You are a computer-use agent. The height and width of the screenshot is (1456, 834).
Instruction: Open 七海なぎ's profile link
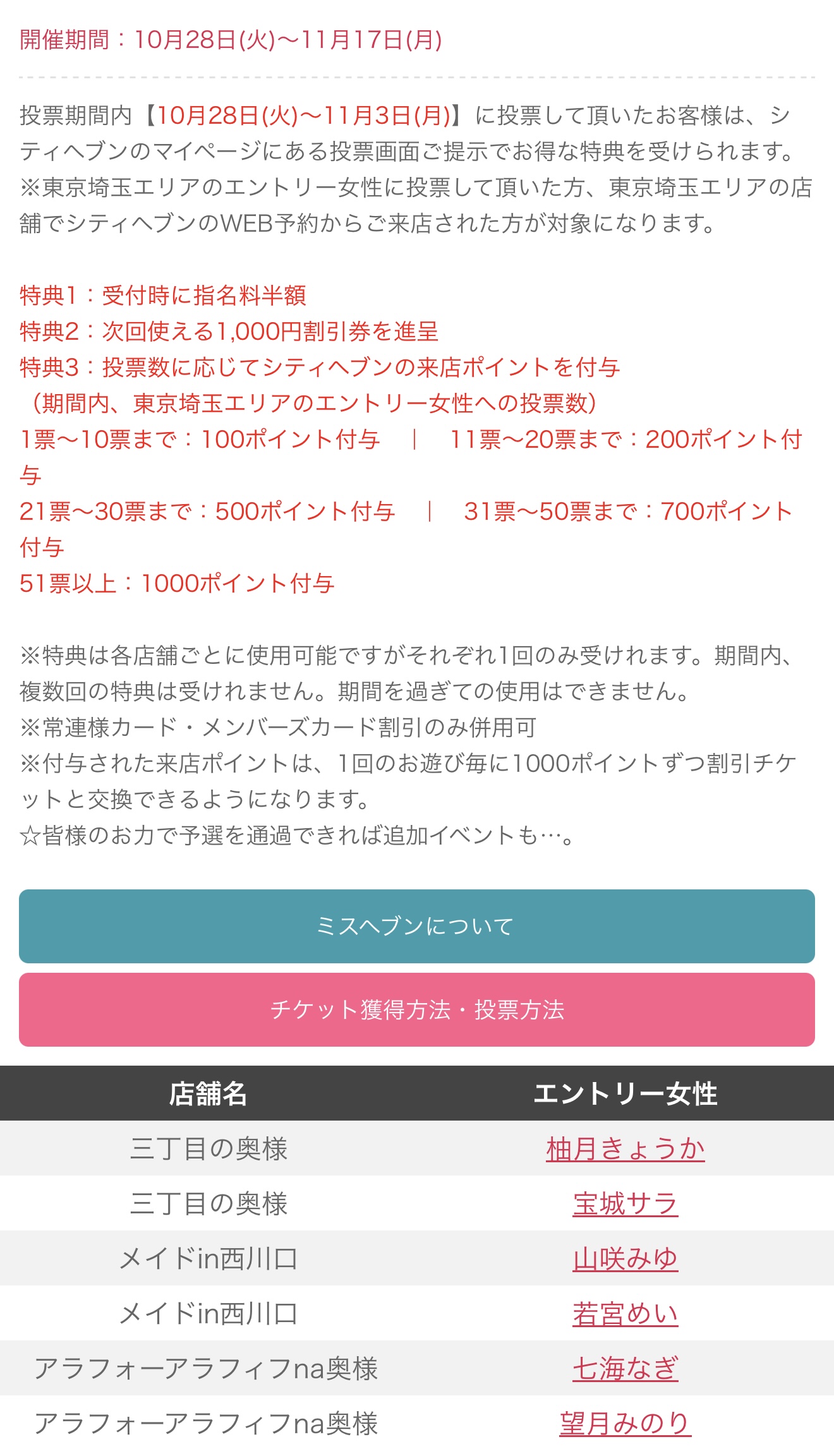625,1369
